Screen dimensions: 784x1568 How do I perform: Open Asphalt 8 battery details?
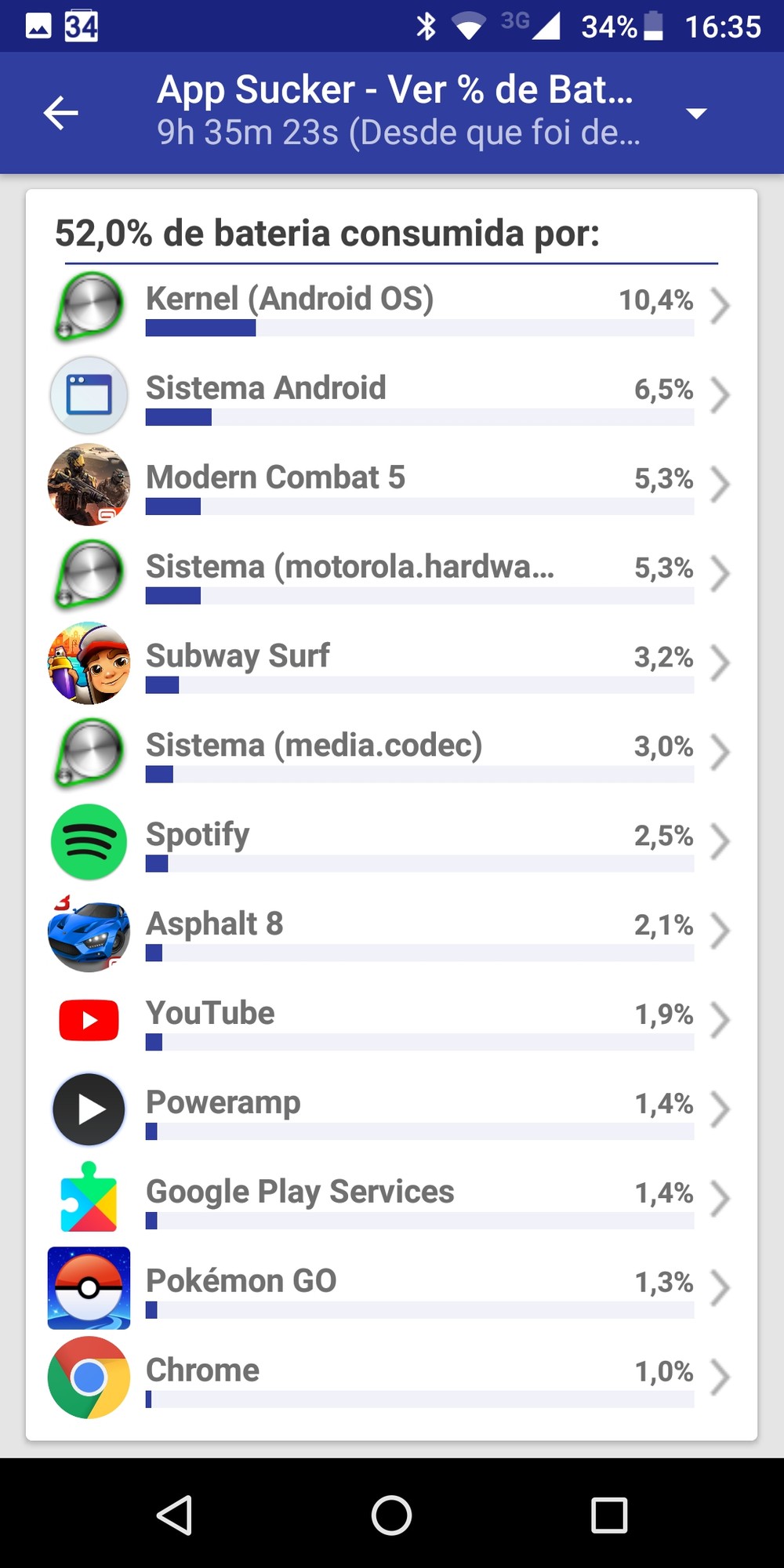[x=392, y=931]
